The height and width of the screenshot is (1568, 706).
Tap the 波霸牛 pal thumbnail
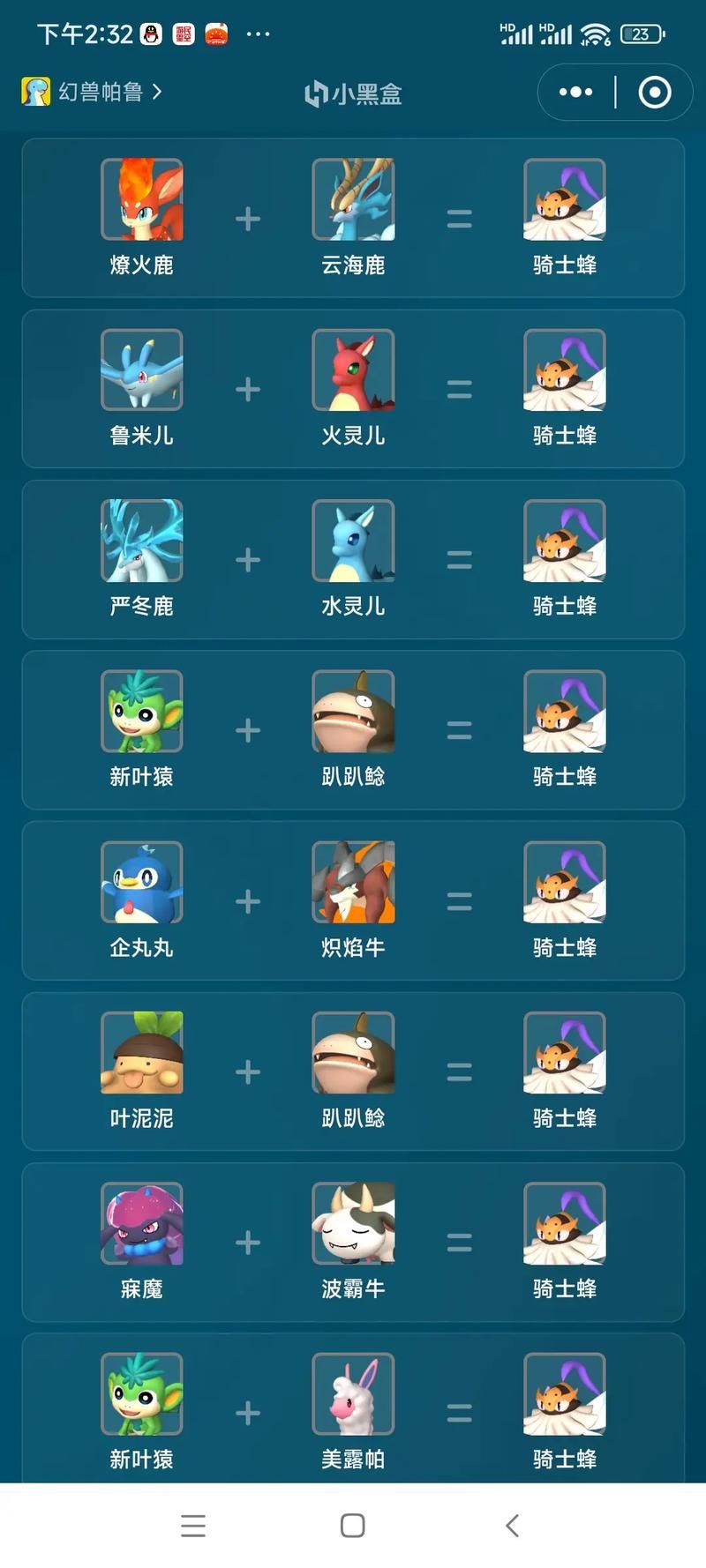point(353,1224)
